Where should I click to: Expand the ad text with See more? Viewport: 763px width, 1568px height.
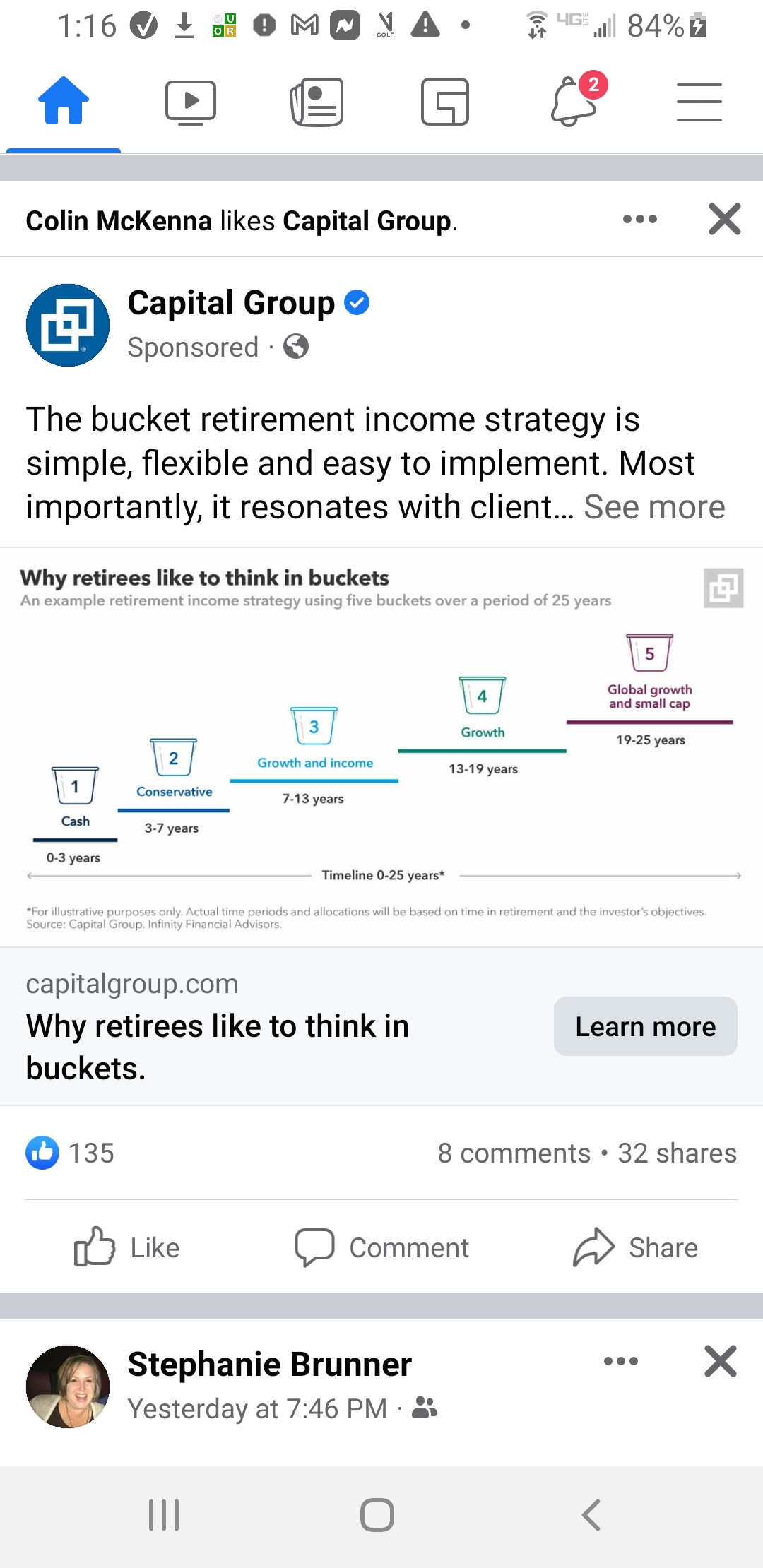(654, 507)
